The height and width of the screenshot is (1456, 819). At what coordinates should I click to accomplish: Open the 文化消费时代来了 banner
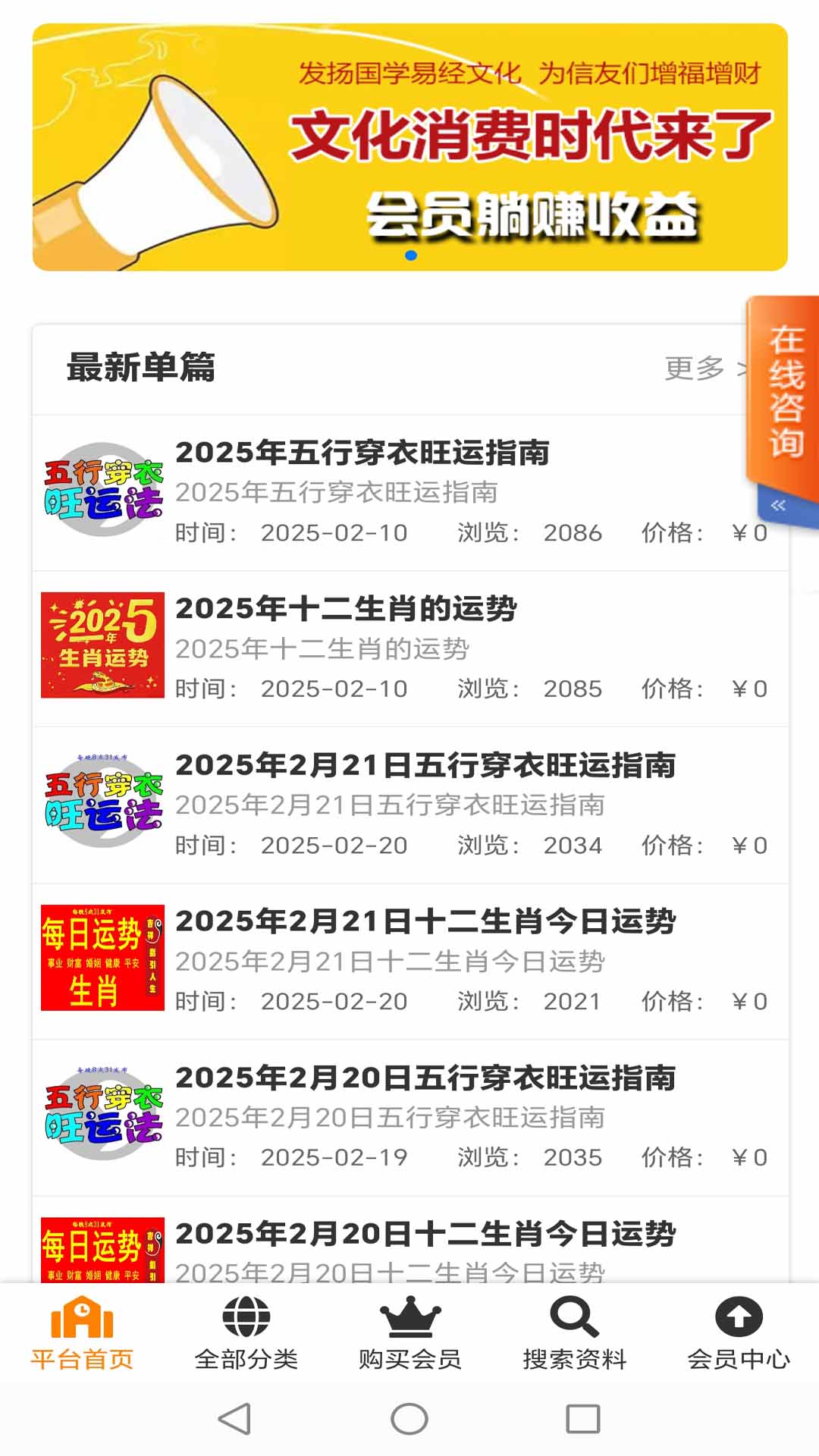[409, 147]
